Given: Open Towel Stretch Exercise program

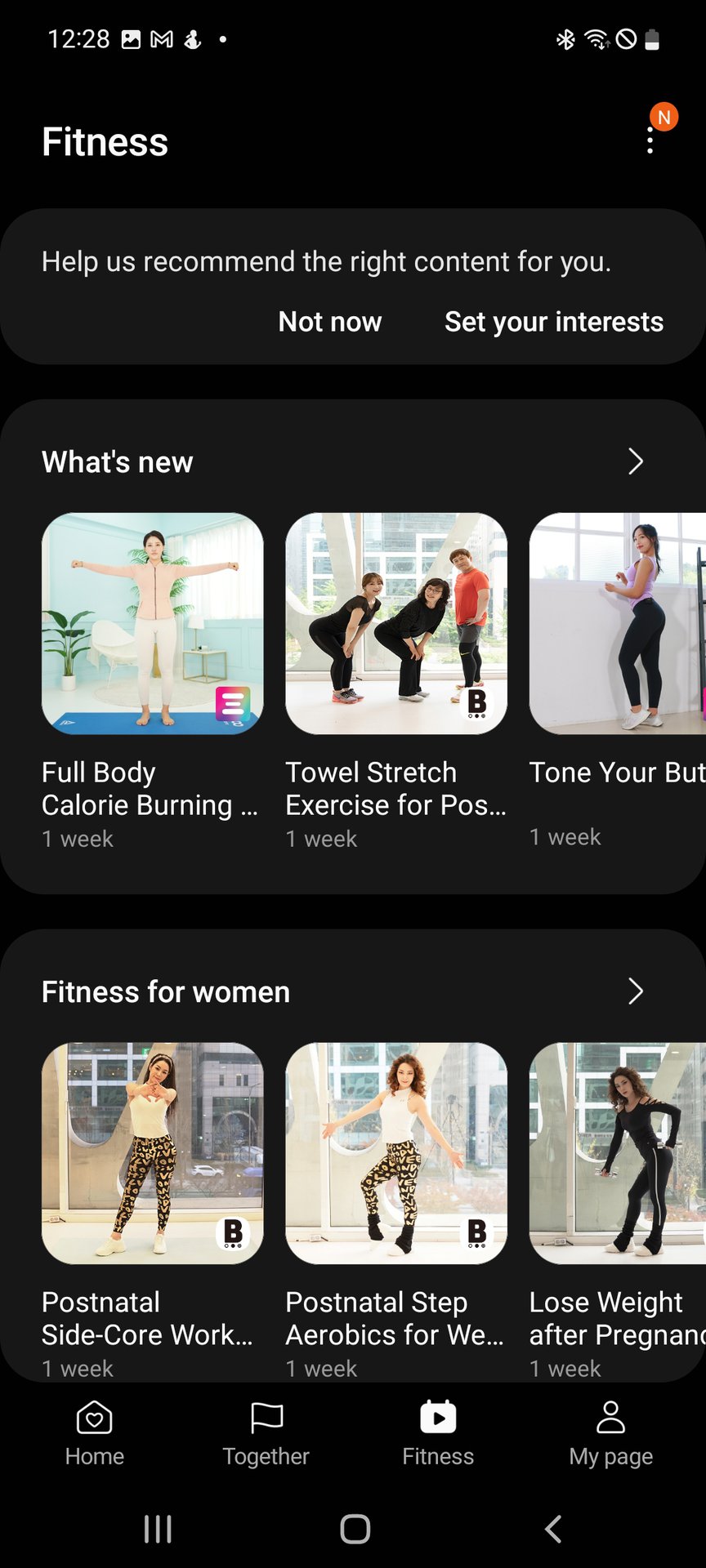Looking at the screenshot, I should tap(396, 624).
